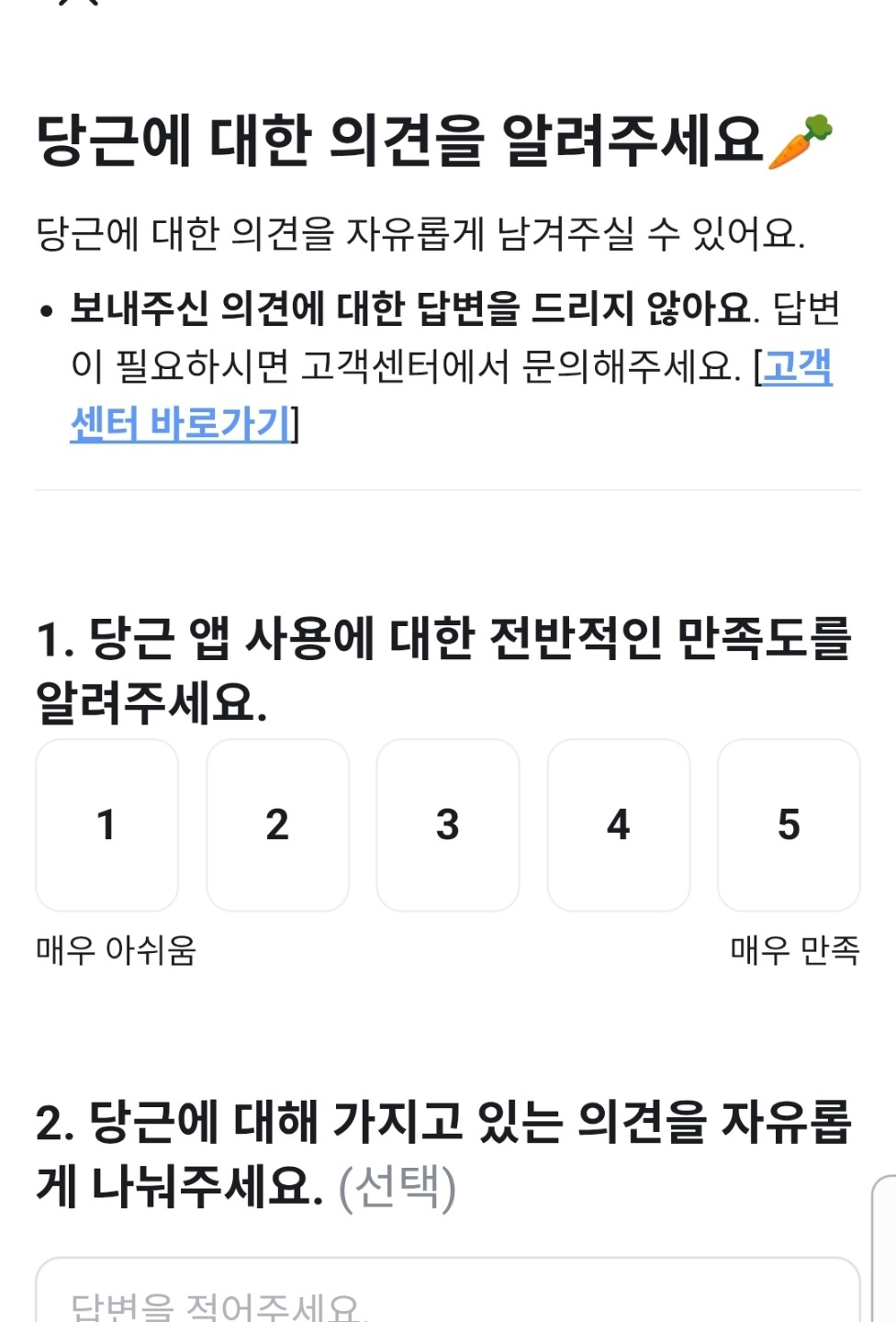The image size is (896, 1322).
Task: Choose satisfaction rating 2
Action: click(277, 824)
